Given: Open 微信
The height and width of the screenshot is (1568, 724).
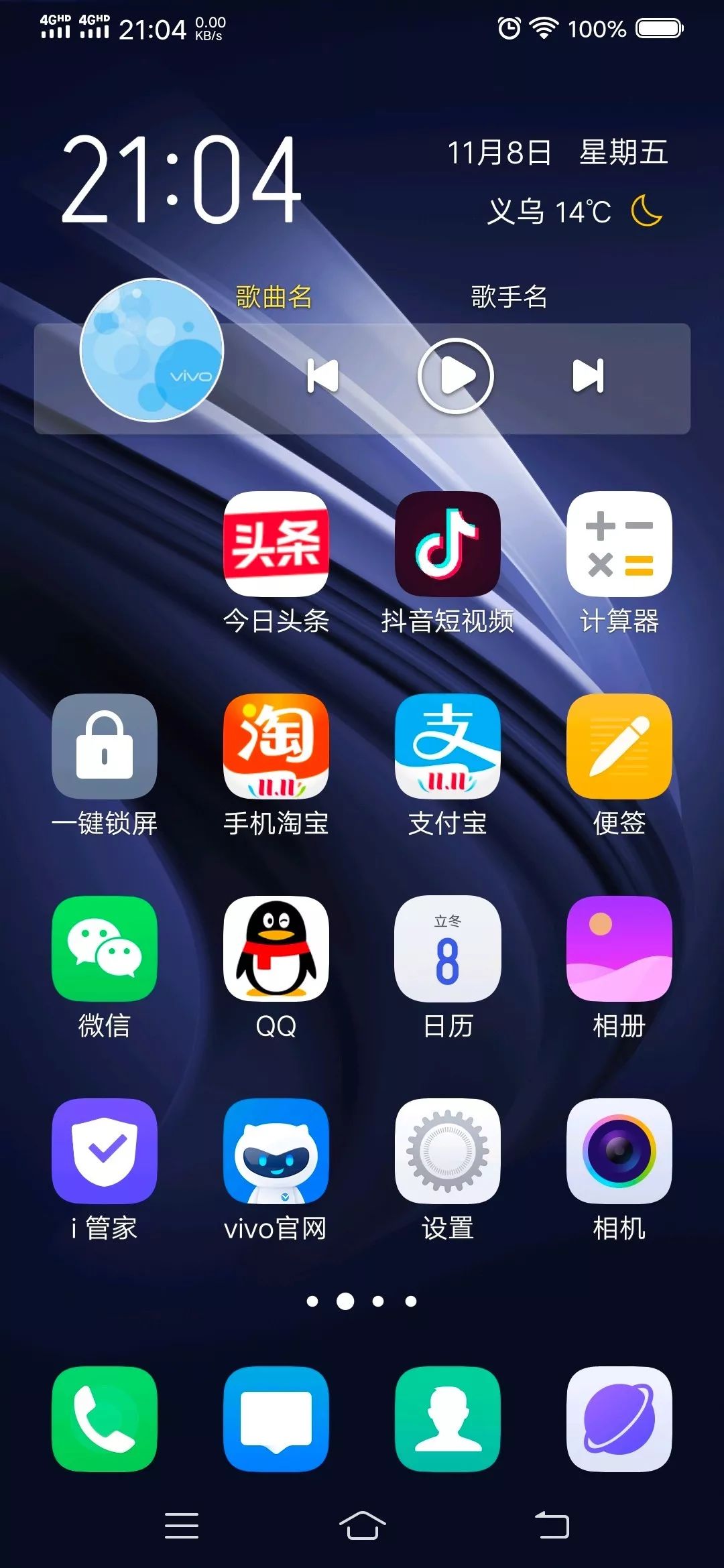Looking at the screenshot, I should (x=105, y=949).
